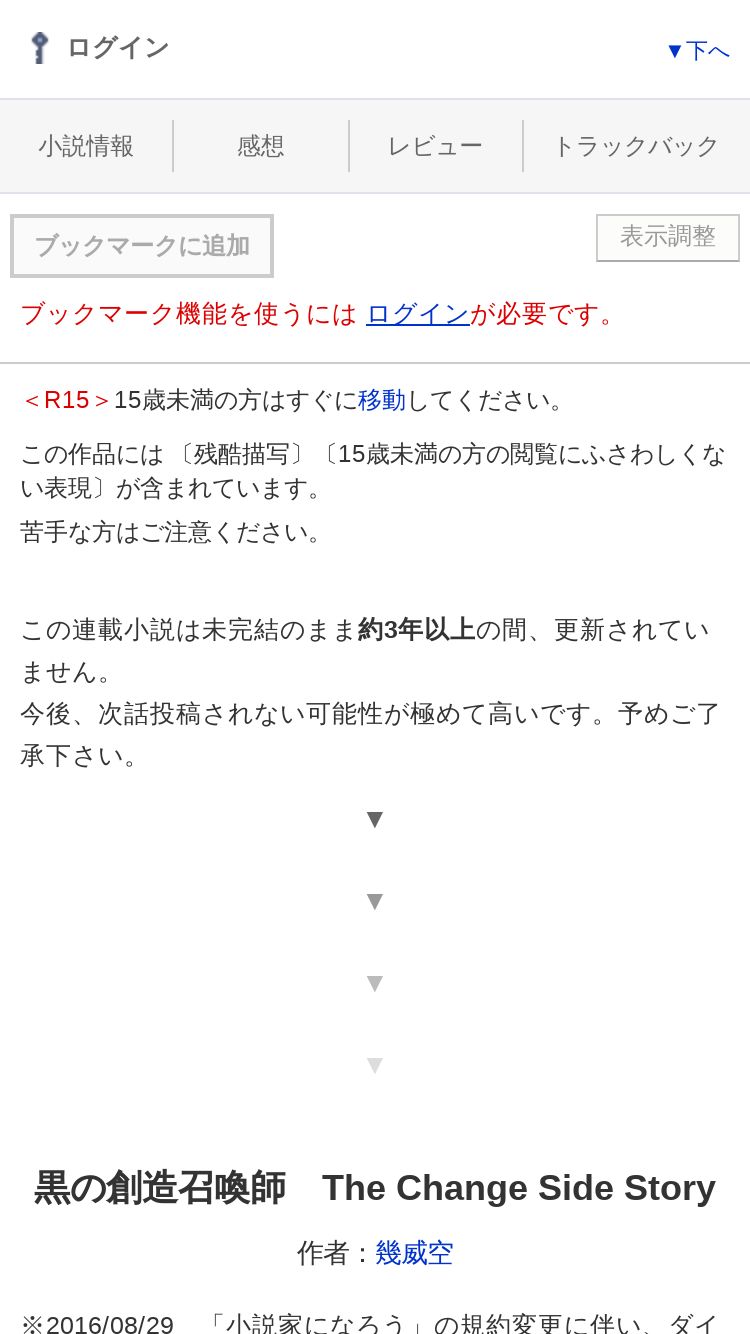Image resolution: width=750 pixels, height=1334 pixels.
Task: Select the レビュー tab
Action: coord(435,146)
